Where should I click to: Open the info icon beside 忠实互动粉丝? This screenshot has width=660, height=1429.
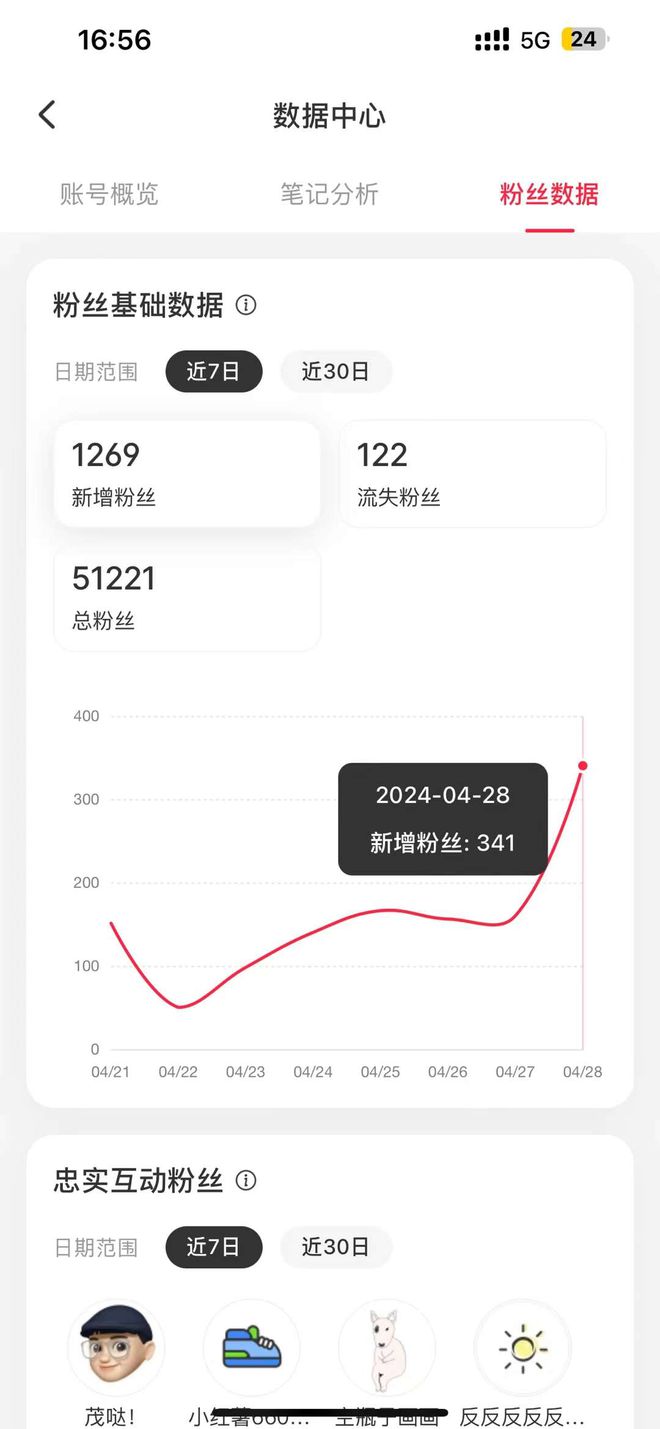tap(246, 1181)
